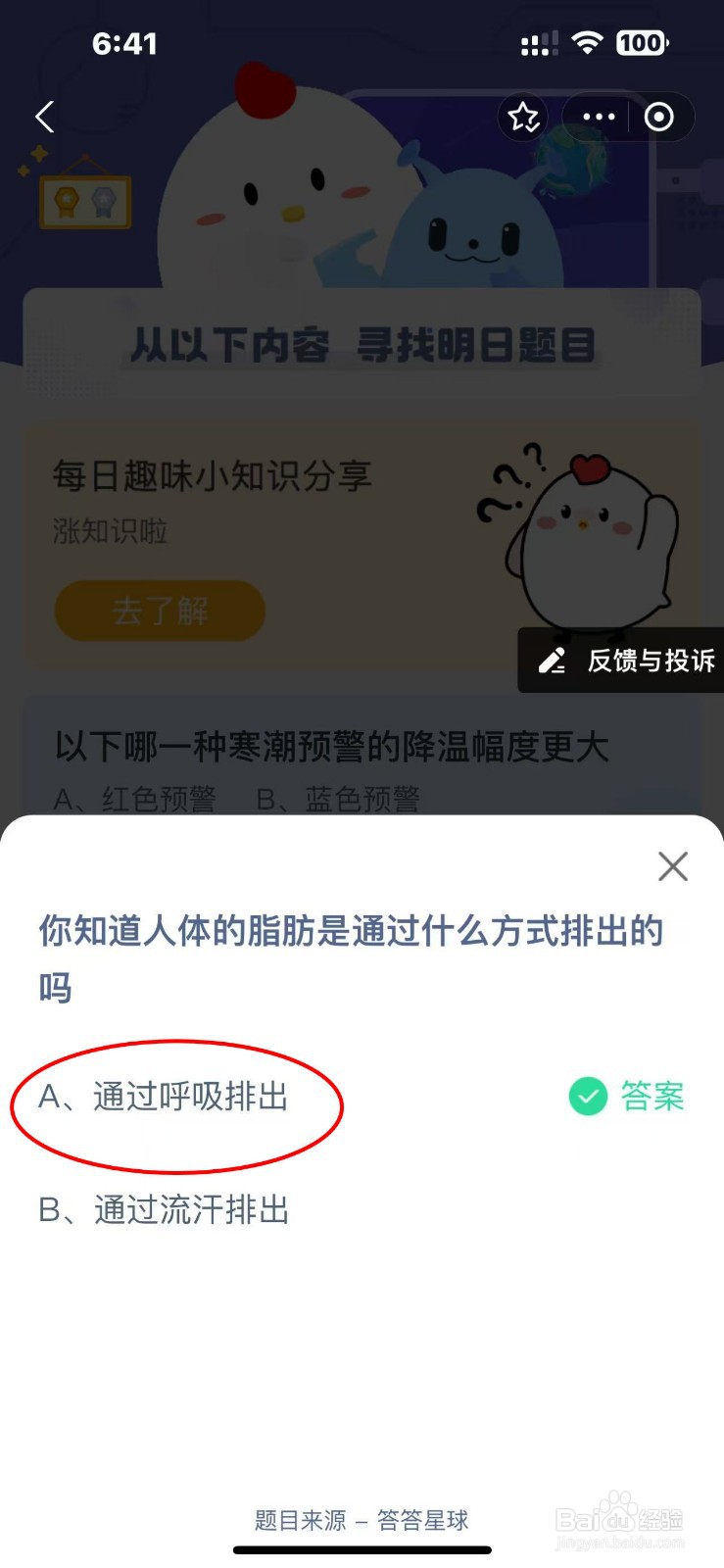Tap the star icon to favorite the mini program
724x1568 pixels.
click(524, 117)
